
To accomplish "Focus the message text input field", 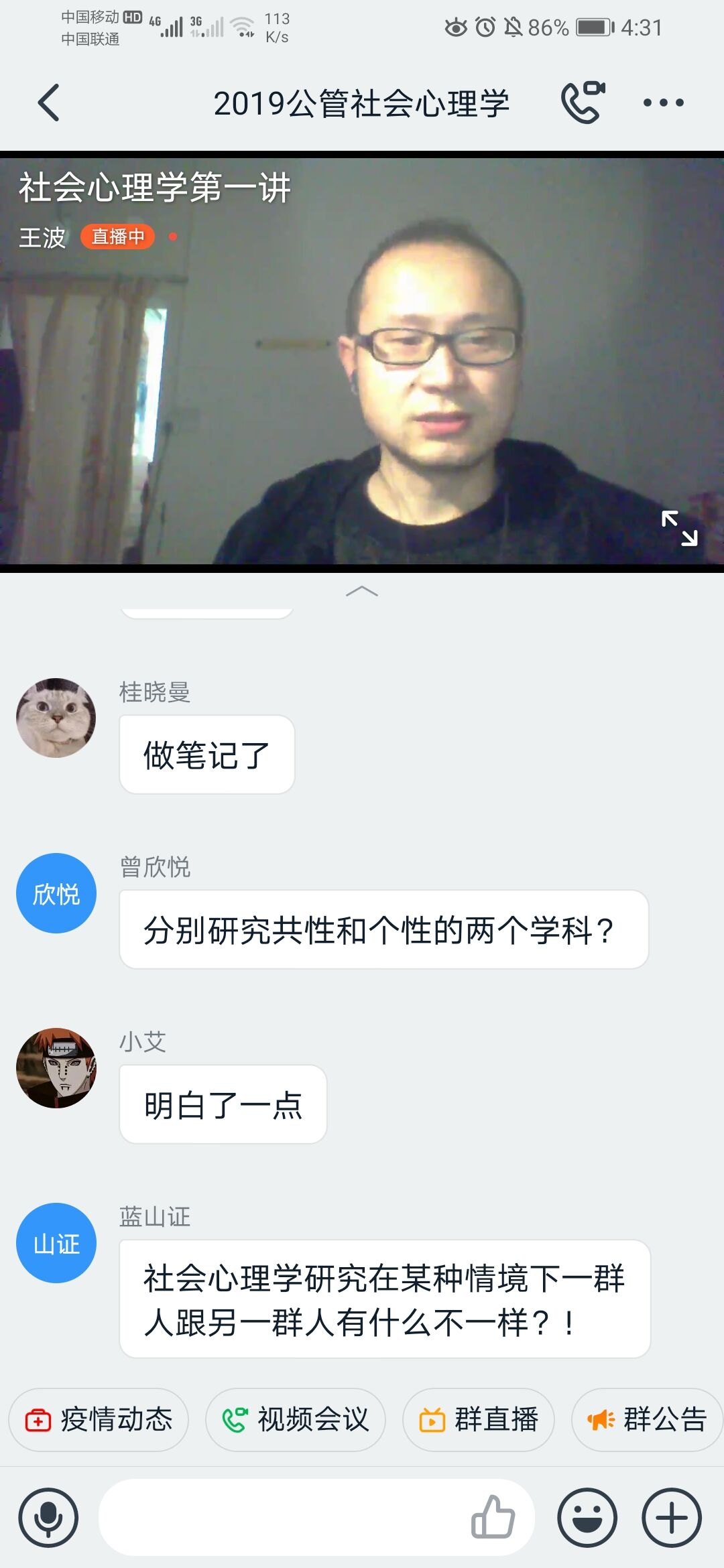I will click(282, 1518).
